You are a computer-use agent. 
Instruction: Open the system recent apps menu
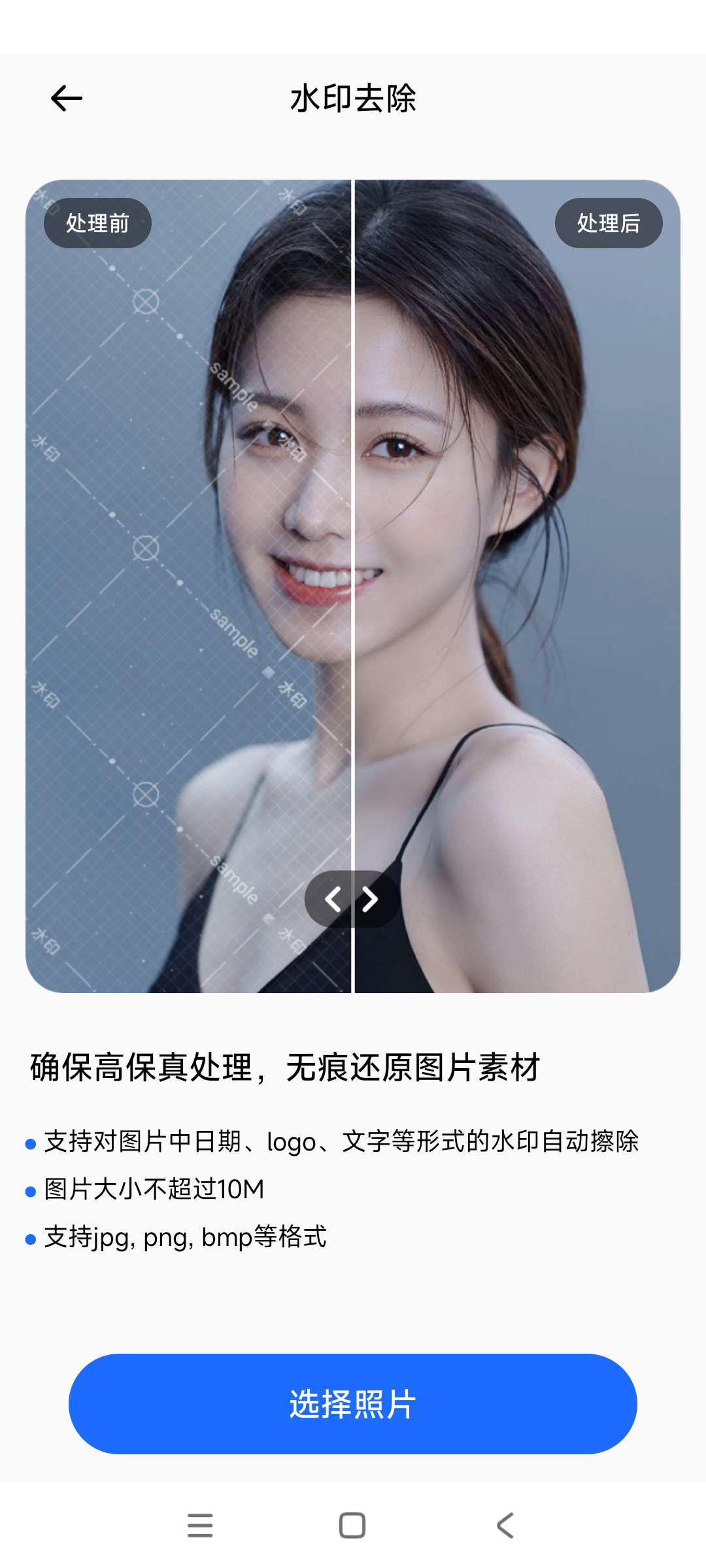200,1525
